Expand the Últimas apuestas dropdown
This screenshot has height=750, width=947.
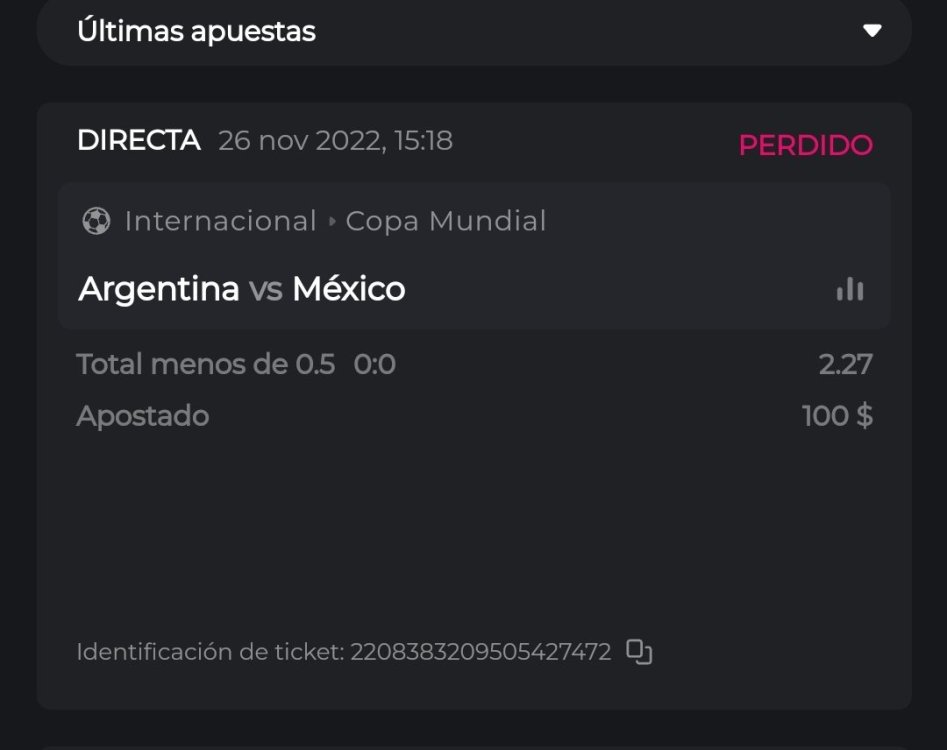[872, 31]
